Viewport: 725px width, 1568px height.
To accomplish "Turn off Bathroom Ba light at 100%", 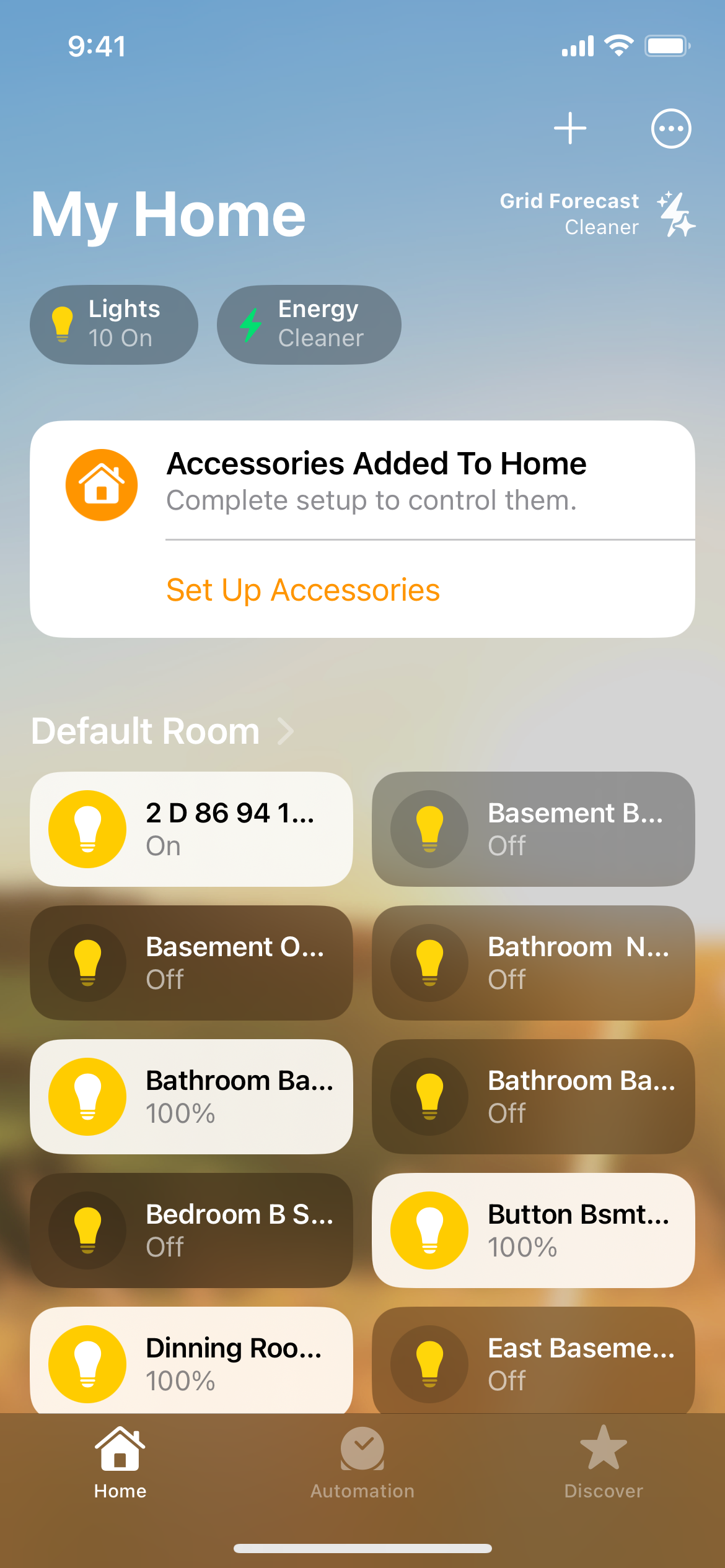I will tap(88, 1097).
